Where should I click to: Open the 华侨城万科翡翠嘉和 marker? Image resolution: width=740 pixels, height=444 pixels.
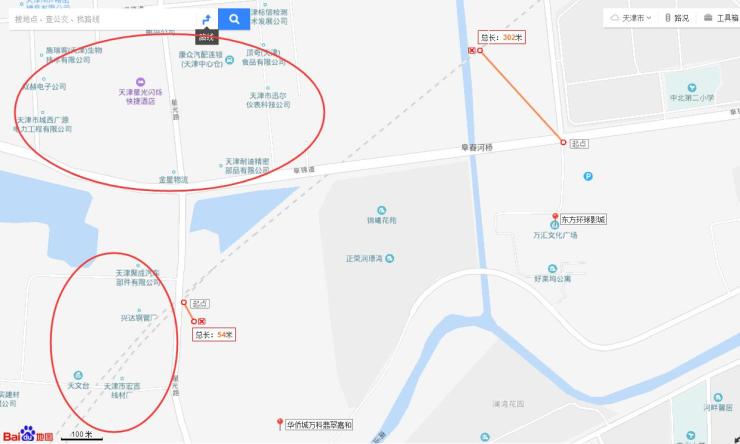tap(281, 423)
